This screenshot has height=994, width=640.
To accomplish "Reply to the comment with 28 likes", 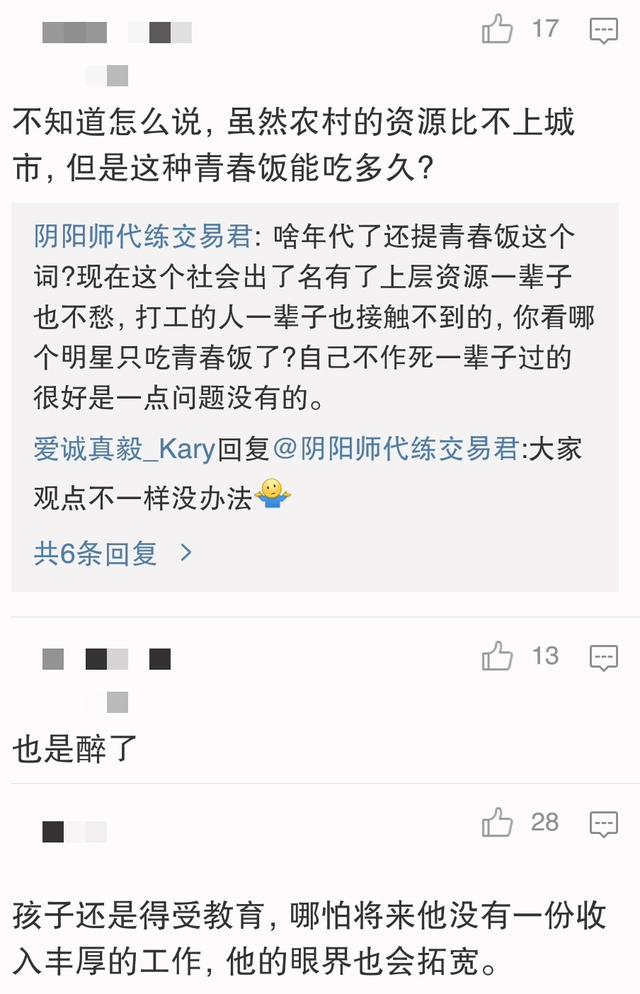I will point(603,824).
